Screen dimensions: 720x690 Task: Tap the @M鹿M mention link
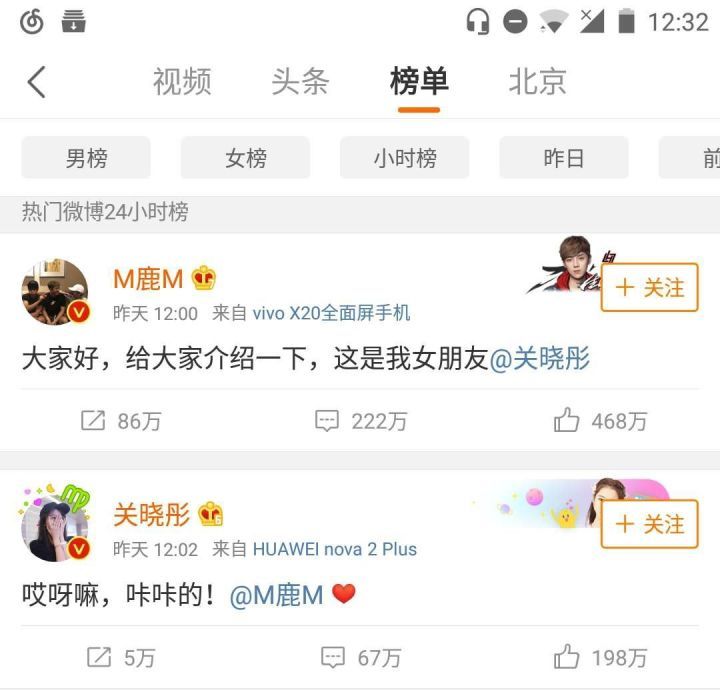tap(277, 595)
